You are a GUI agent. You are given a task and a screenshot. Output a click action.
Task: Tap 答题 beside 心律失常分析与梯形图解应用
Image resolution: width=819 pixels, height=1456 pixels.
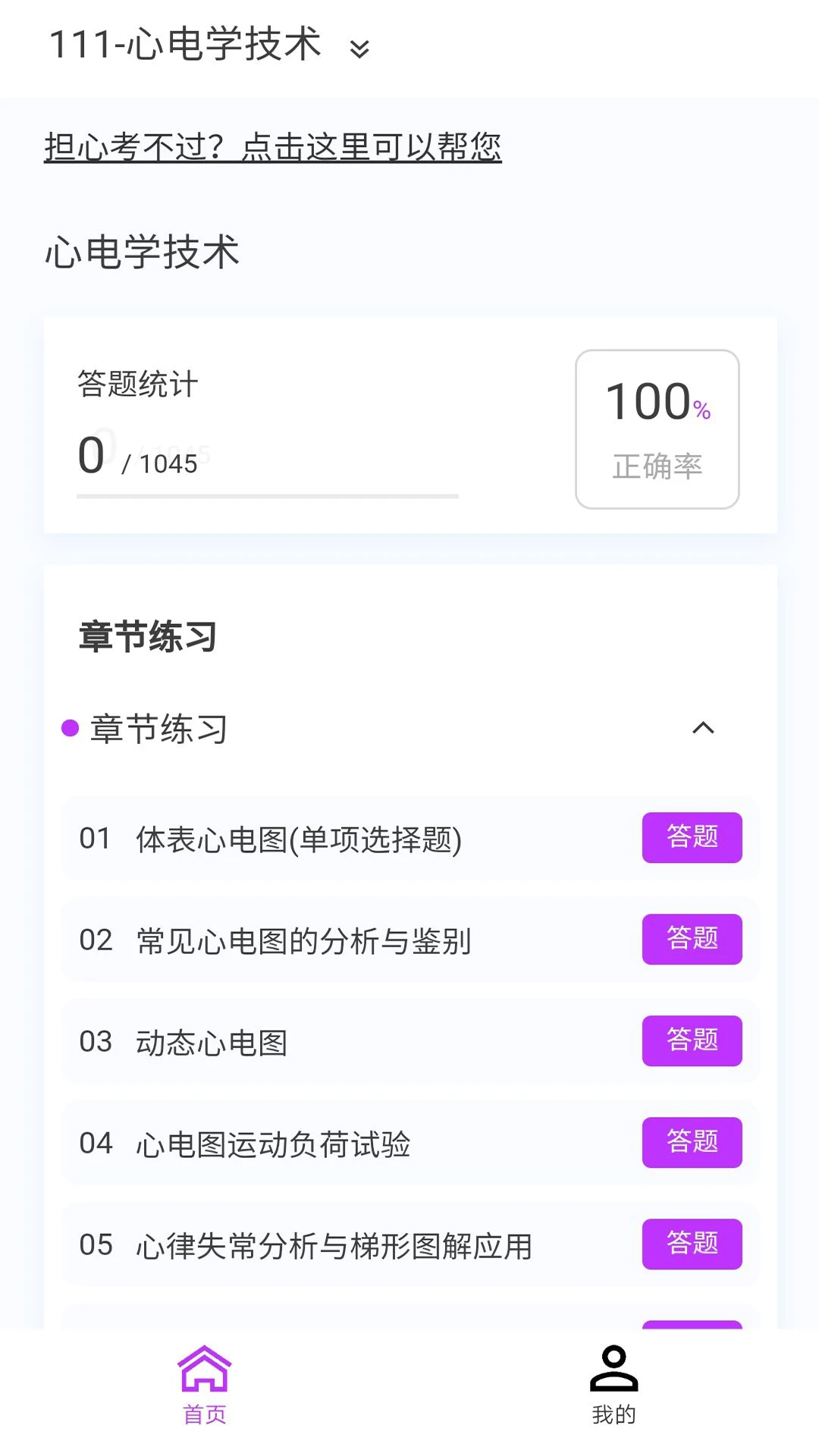[x=692, y=1244]
